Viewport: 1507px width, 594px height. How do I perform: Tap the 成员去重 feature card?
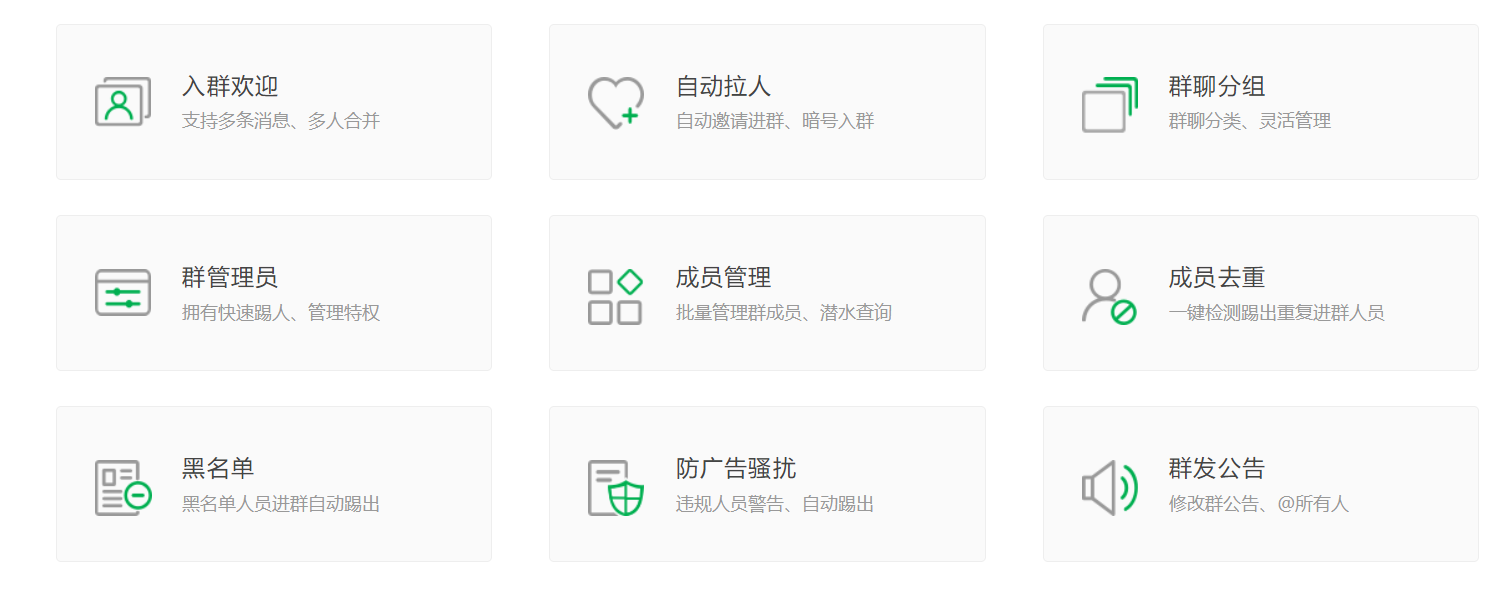pyautogui.click(x=1259, y=293)
